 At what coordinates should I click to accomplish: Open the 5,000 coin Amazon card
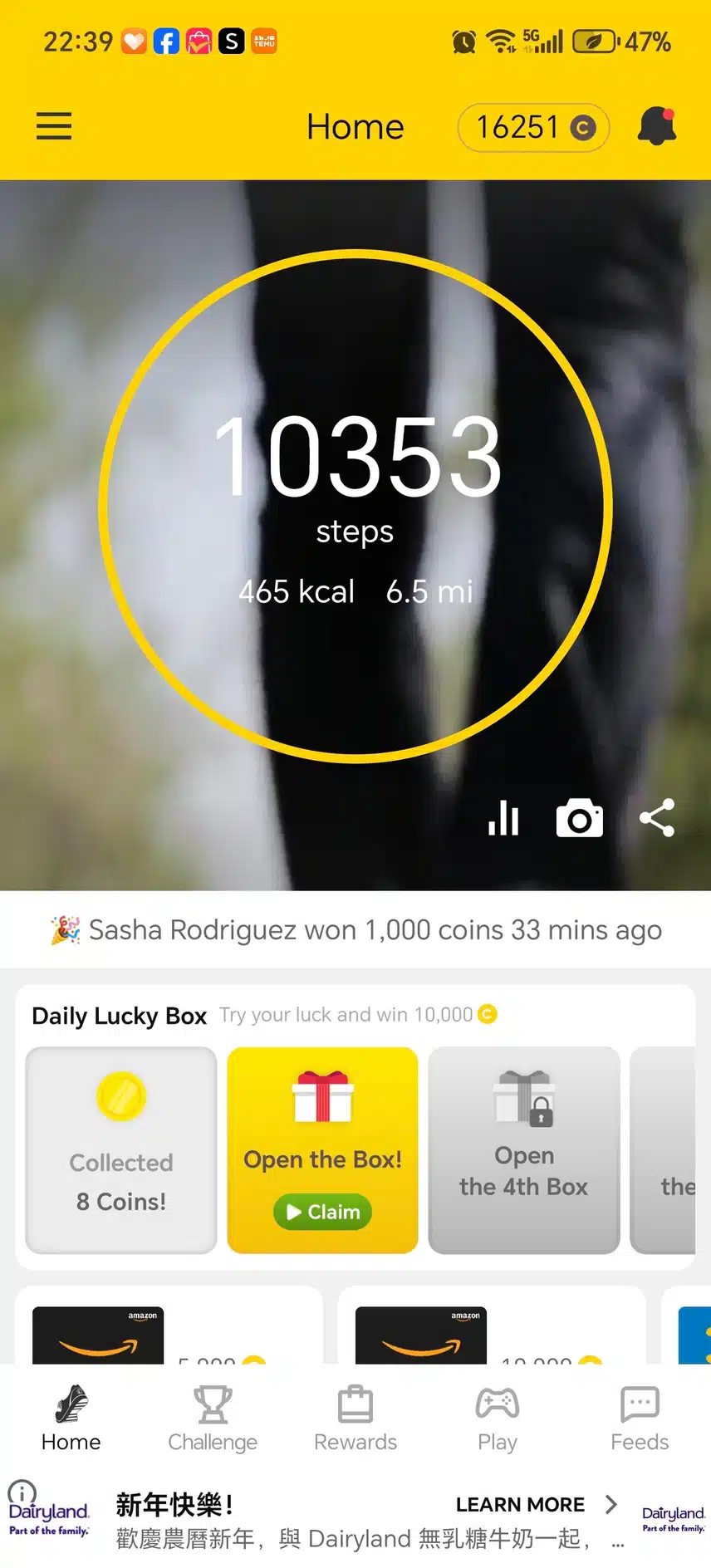click(169, 1329)
